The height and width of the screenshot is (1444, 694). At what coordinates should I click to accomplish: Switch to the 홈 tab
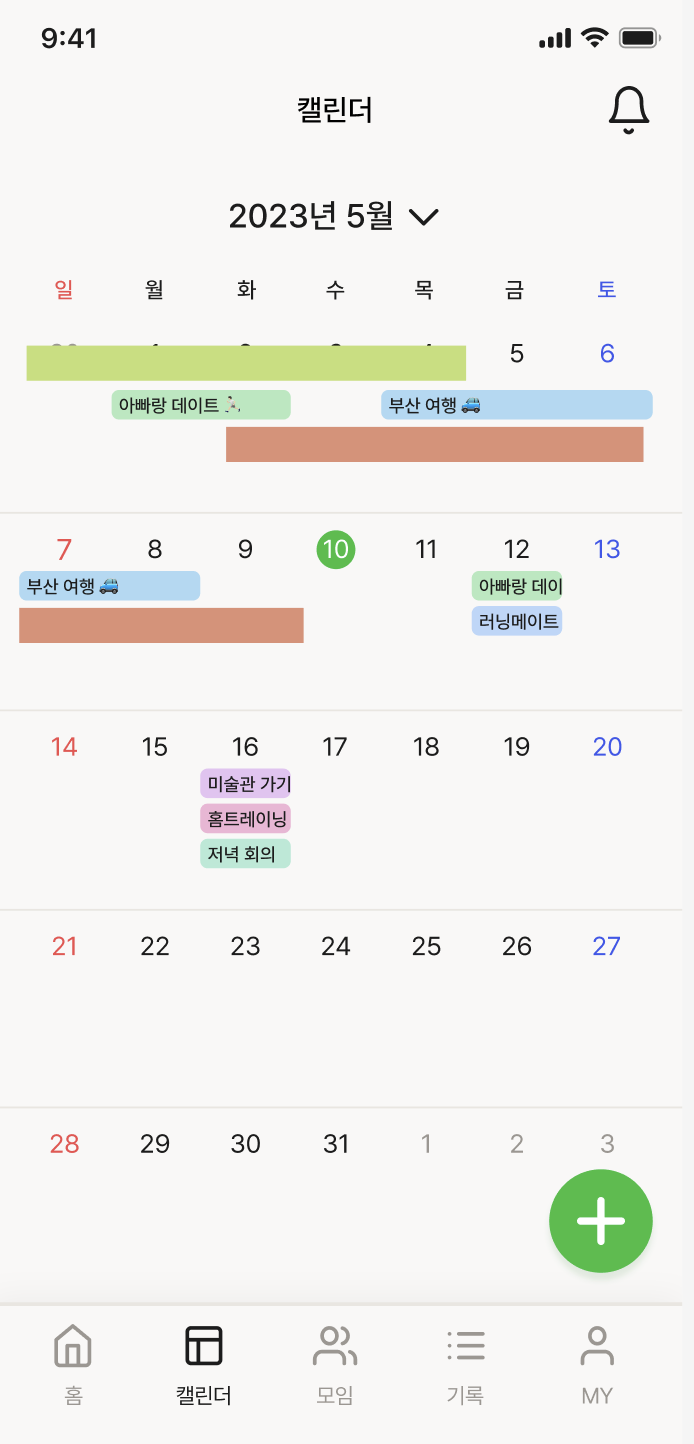[x=73, y=1363]
